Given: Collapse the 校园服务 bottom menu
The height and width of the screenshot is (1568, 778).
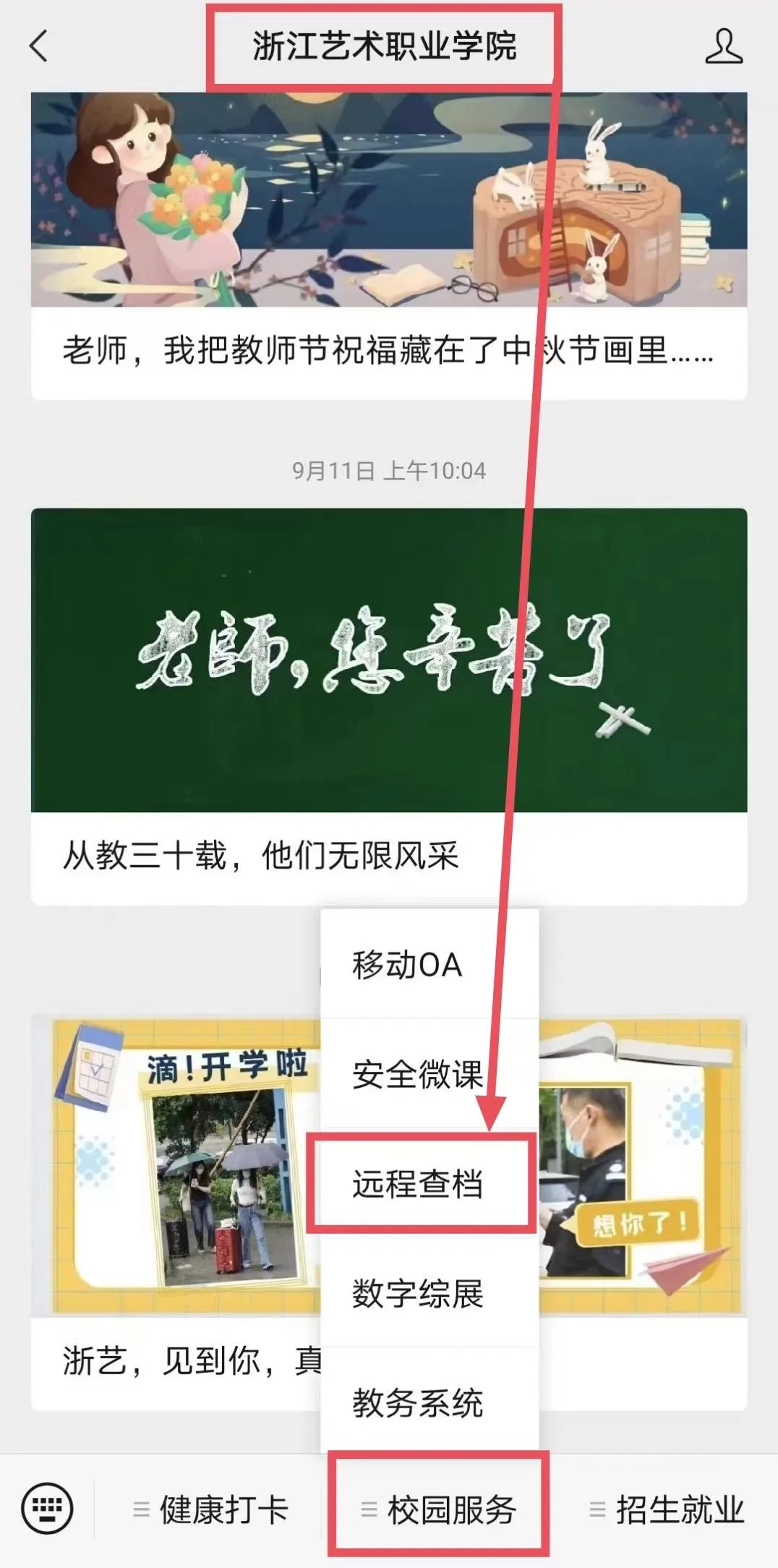Looking at the screenshot, I should [x=438, y=1509].
